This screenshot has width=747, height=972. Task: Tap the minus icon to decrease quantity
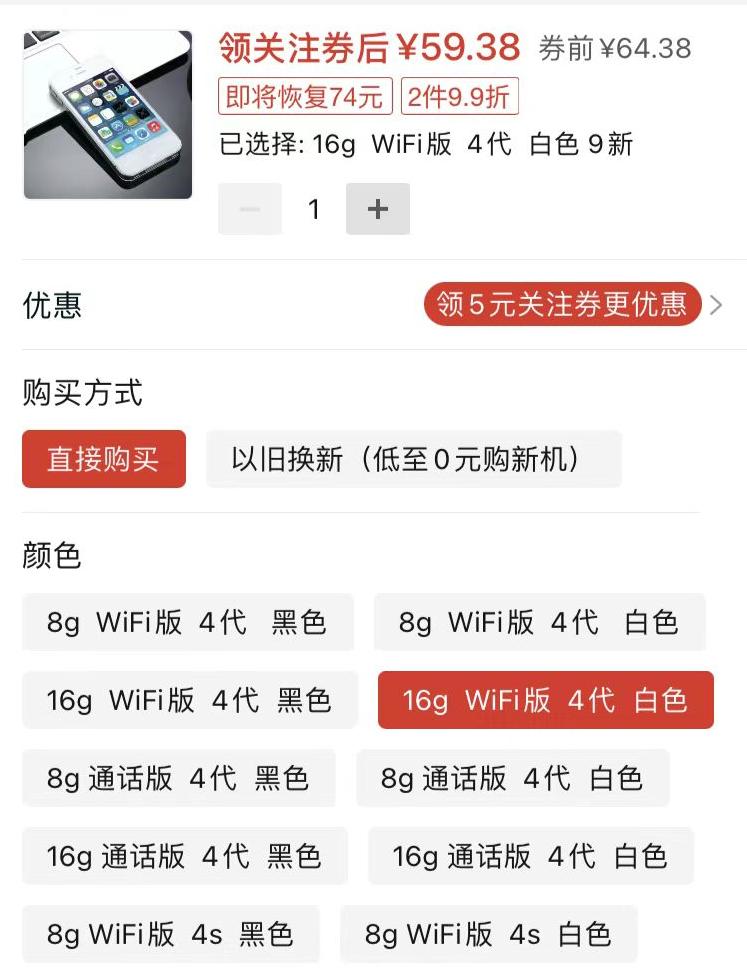click(249, 209)
